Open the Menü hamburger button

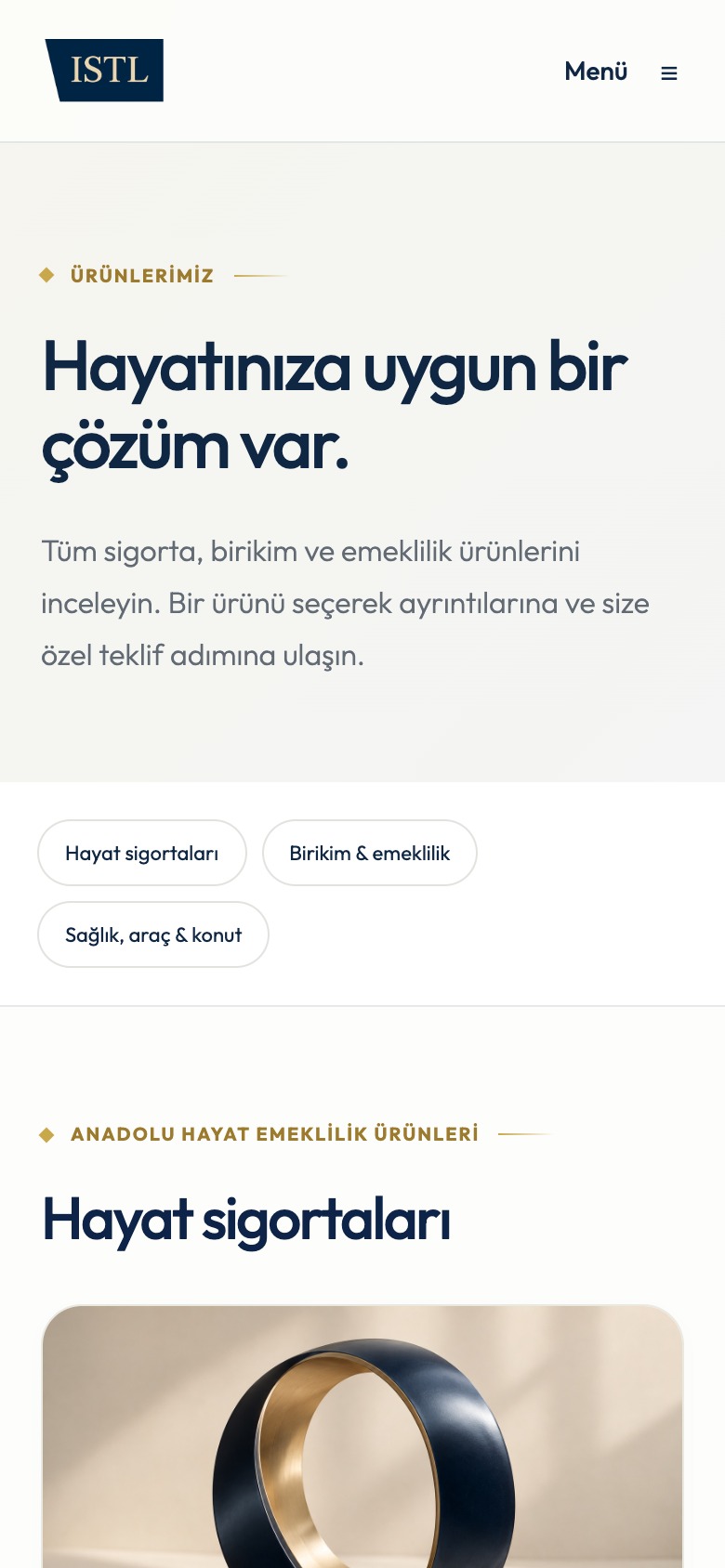click(x=622, y=72)
